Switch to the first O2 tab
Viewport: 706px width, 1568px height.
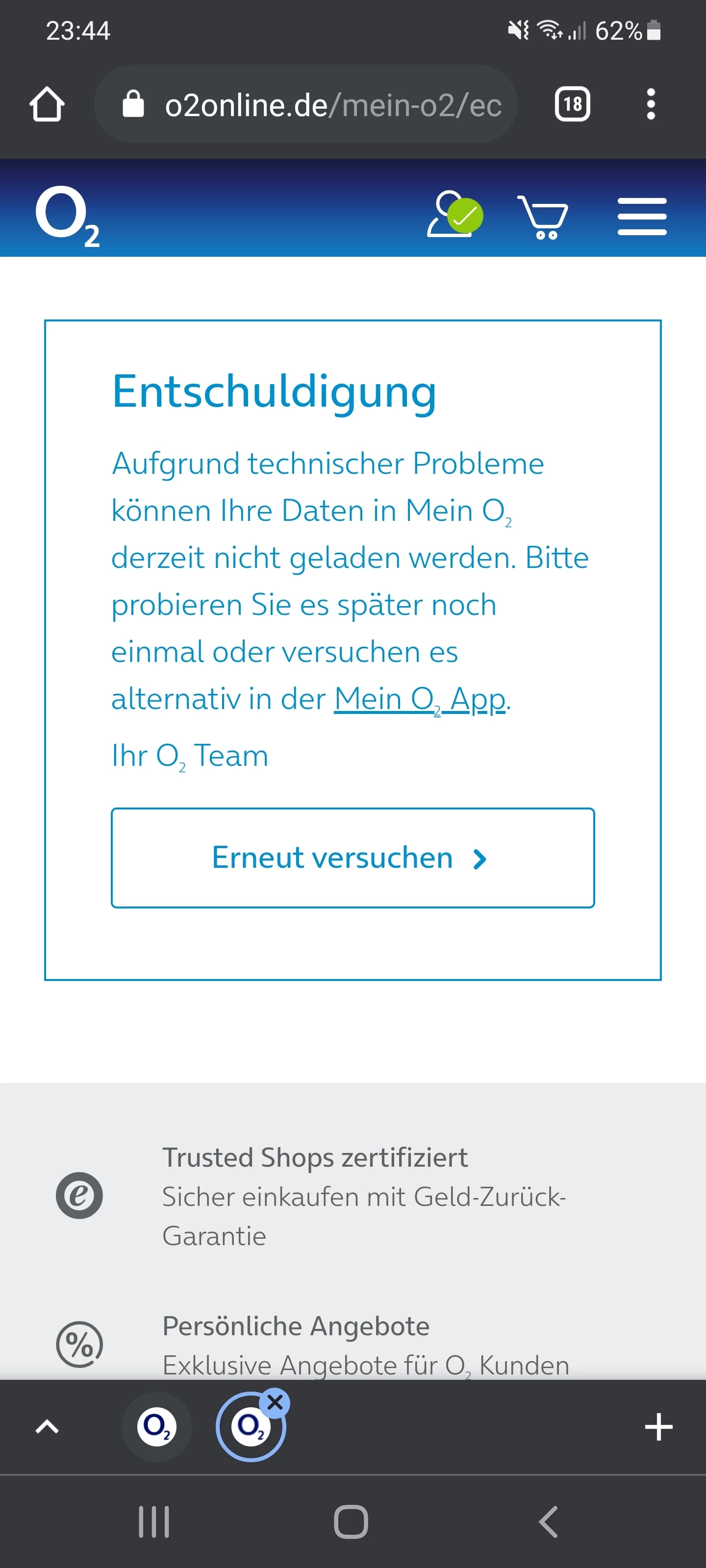click(156, 1426)
